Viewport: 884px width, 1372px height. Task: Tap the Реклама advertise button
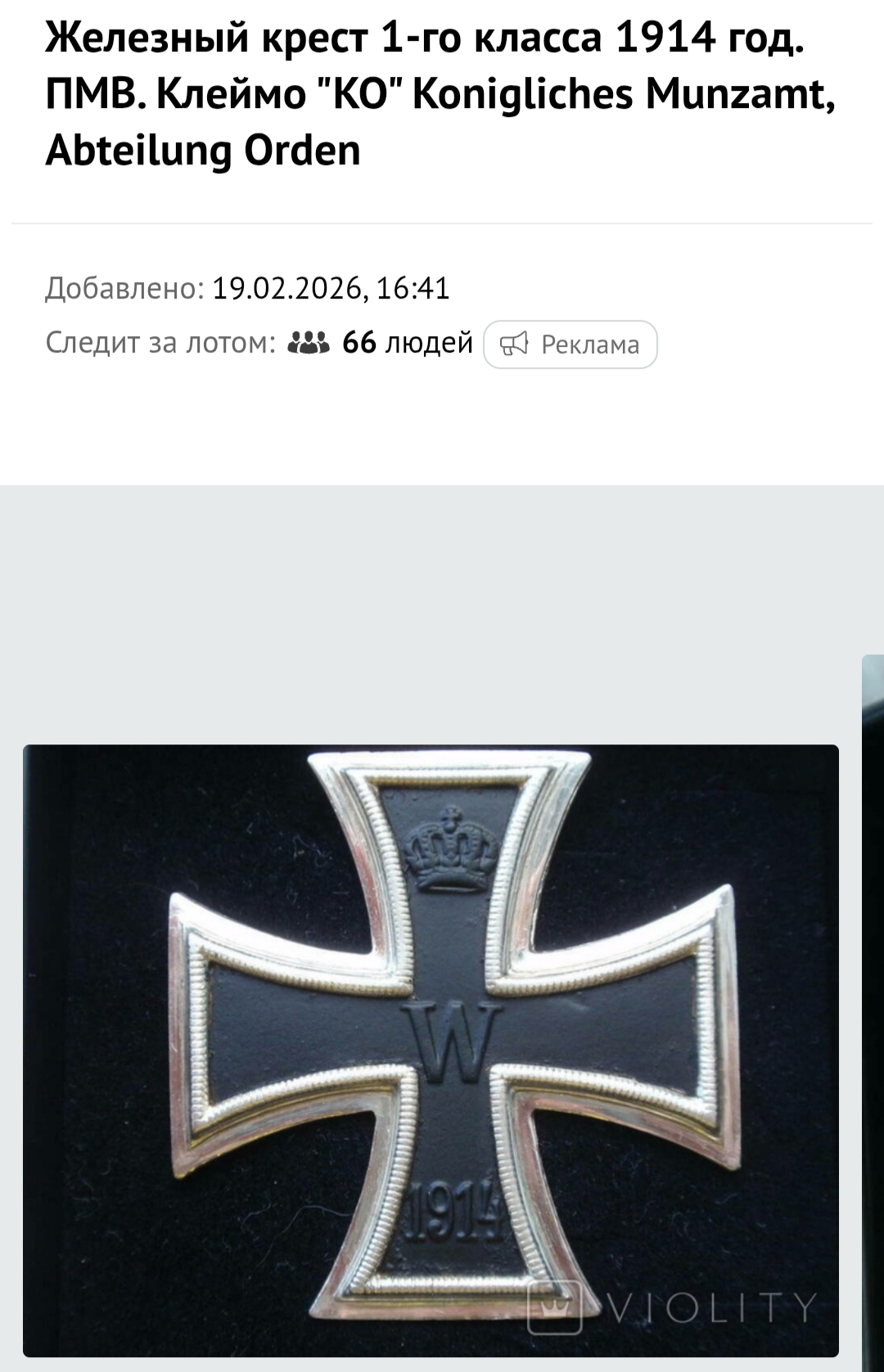571,344
